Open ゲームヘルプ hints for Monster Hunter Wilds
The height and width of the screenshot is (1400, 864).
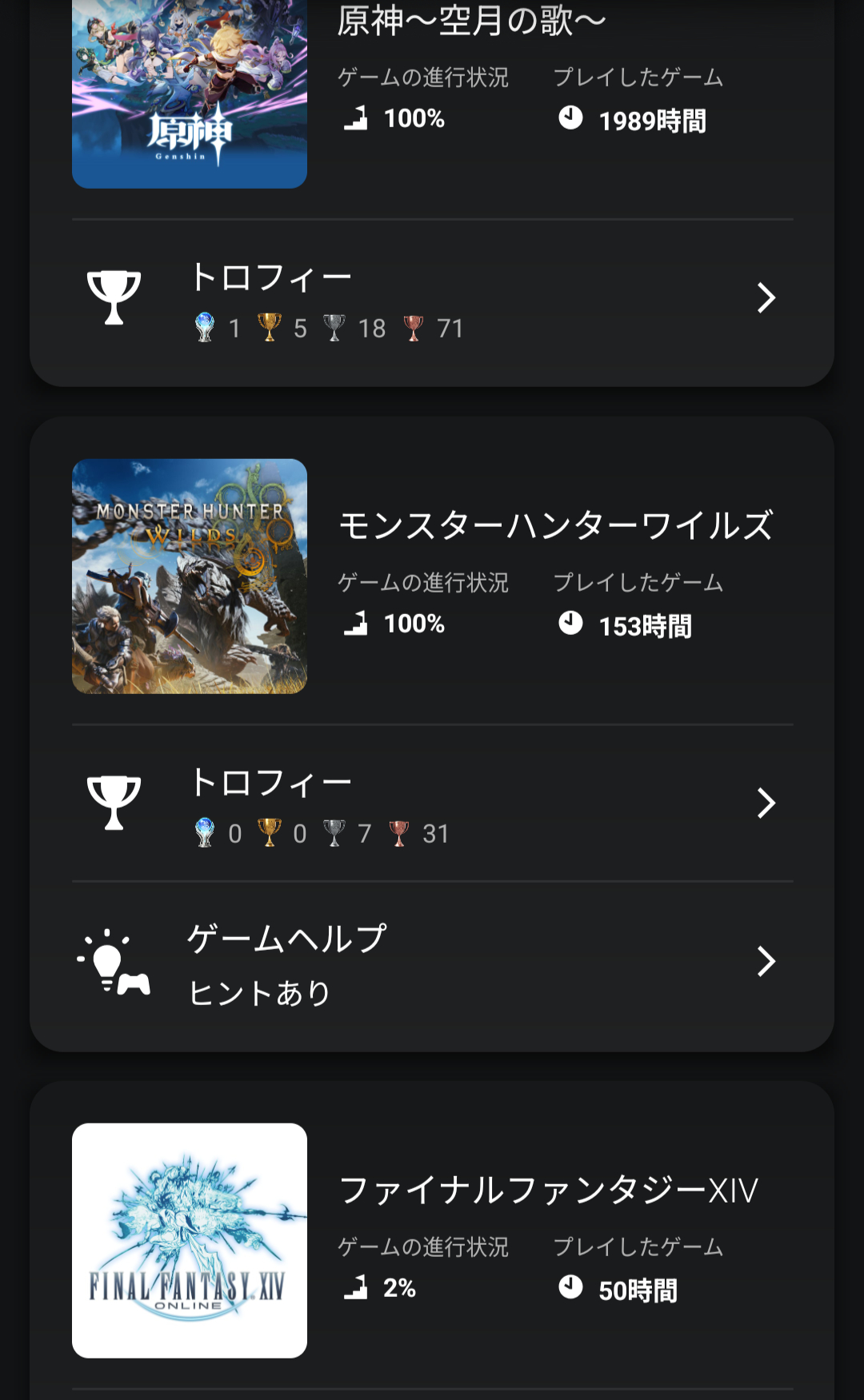click(x=432, y=962)
